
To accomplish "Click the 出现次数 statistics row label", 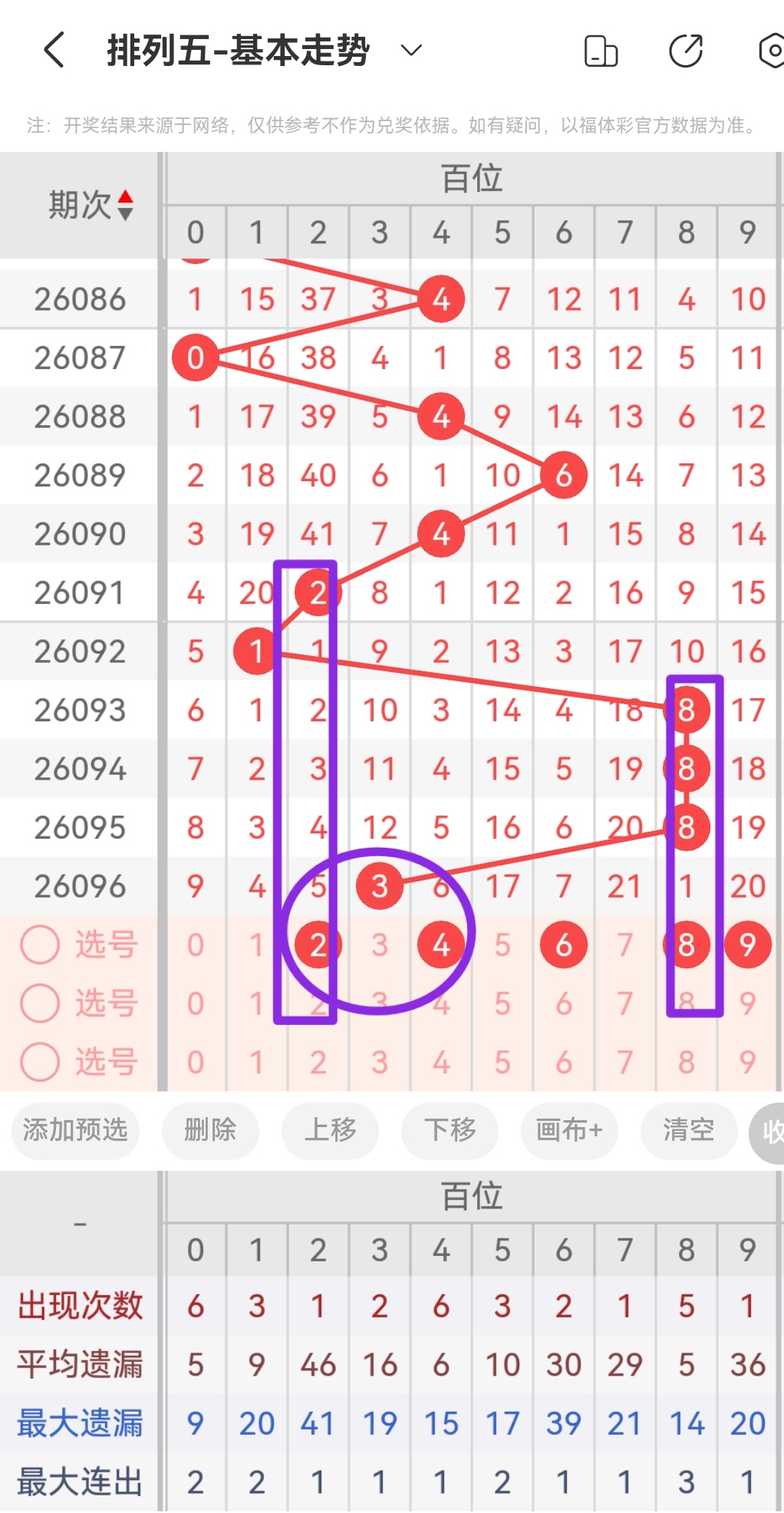I will coord(79,1305).
